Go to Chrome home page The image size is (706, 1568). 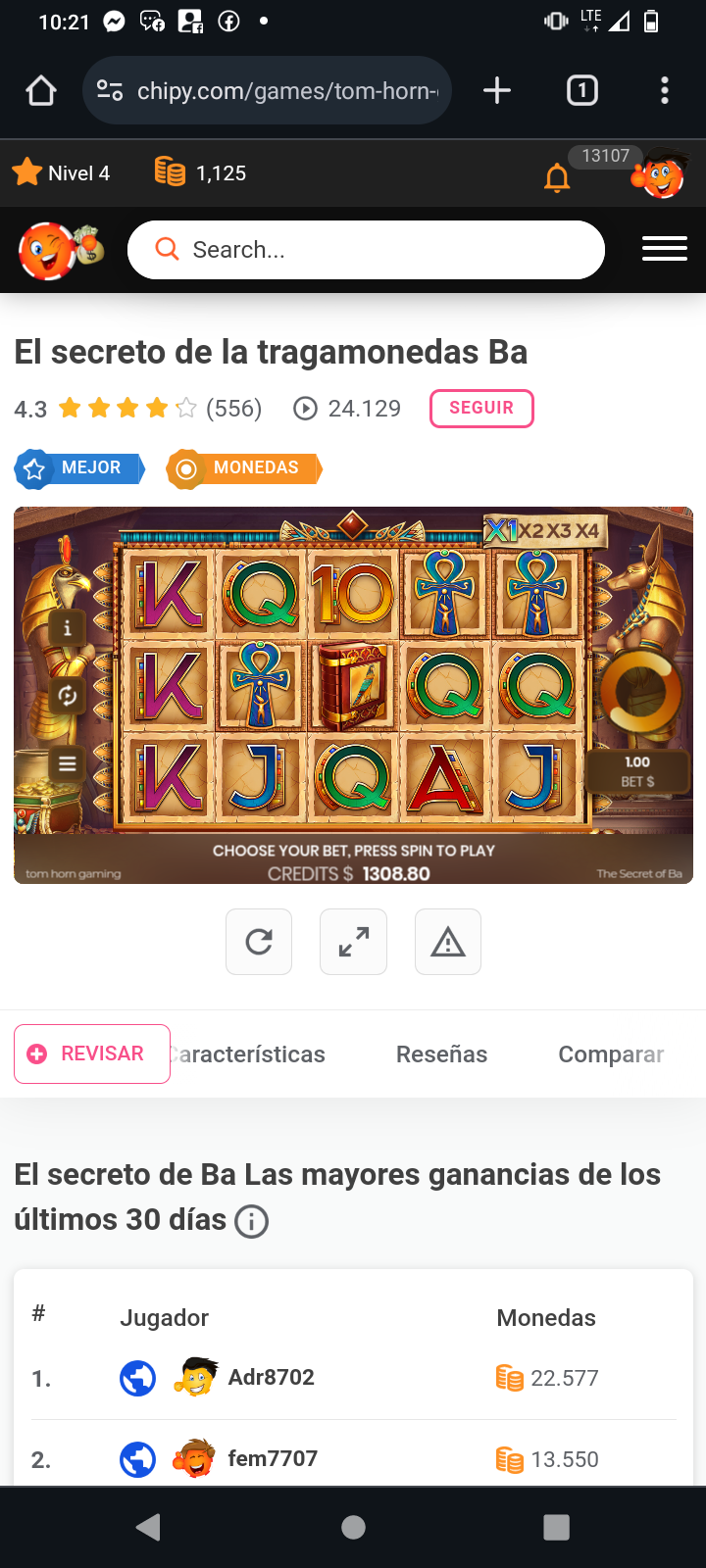[41, 91]
